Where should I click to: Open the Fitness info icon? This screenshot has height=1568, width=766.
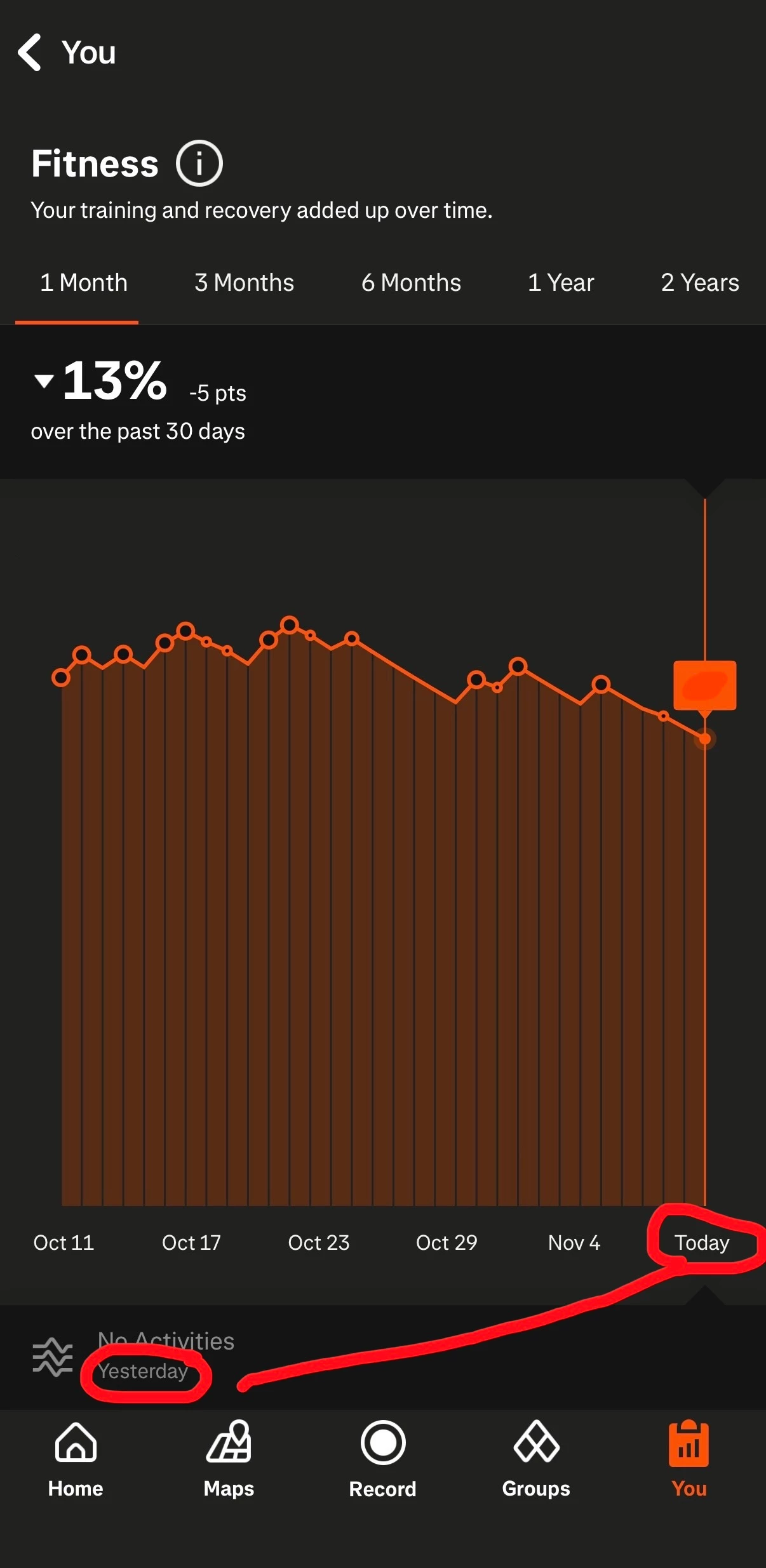[199, 164]
